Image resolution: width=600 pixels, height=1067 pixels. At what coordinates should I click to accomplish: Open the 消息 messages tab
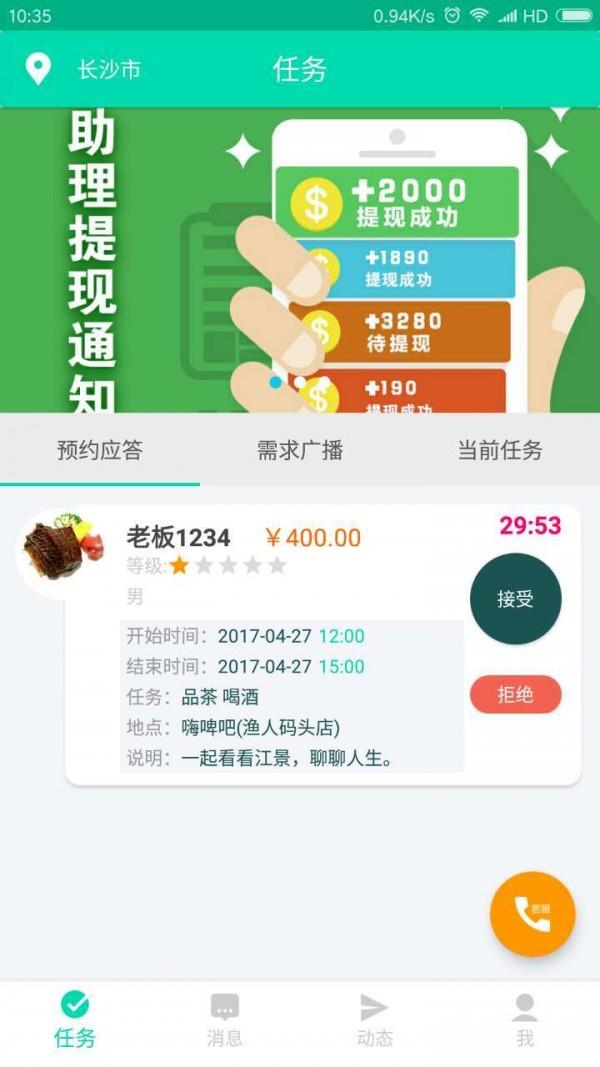[x=225, y=1020]
